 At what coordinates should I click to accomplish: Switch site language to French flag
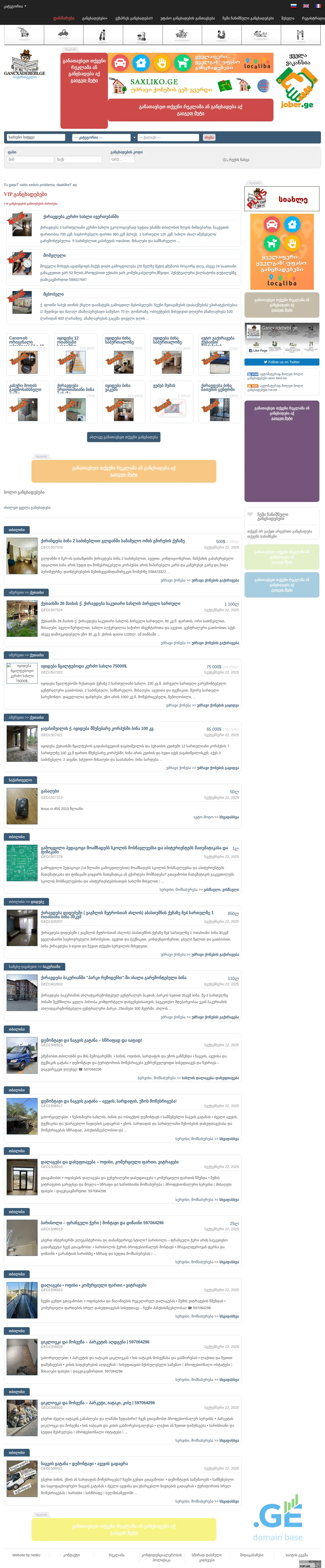[x=318, y=6]
